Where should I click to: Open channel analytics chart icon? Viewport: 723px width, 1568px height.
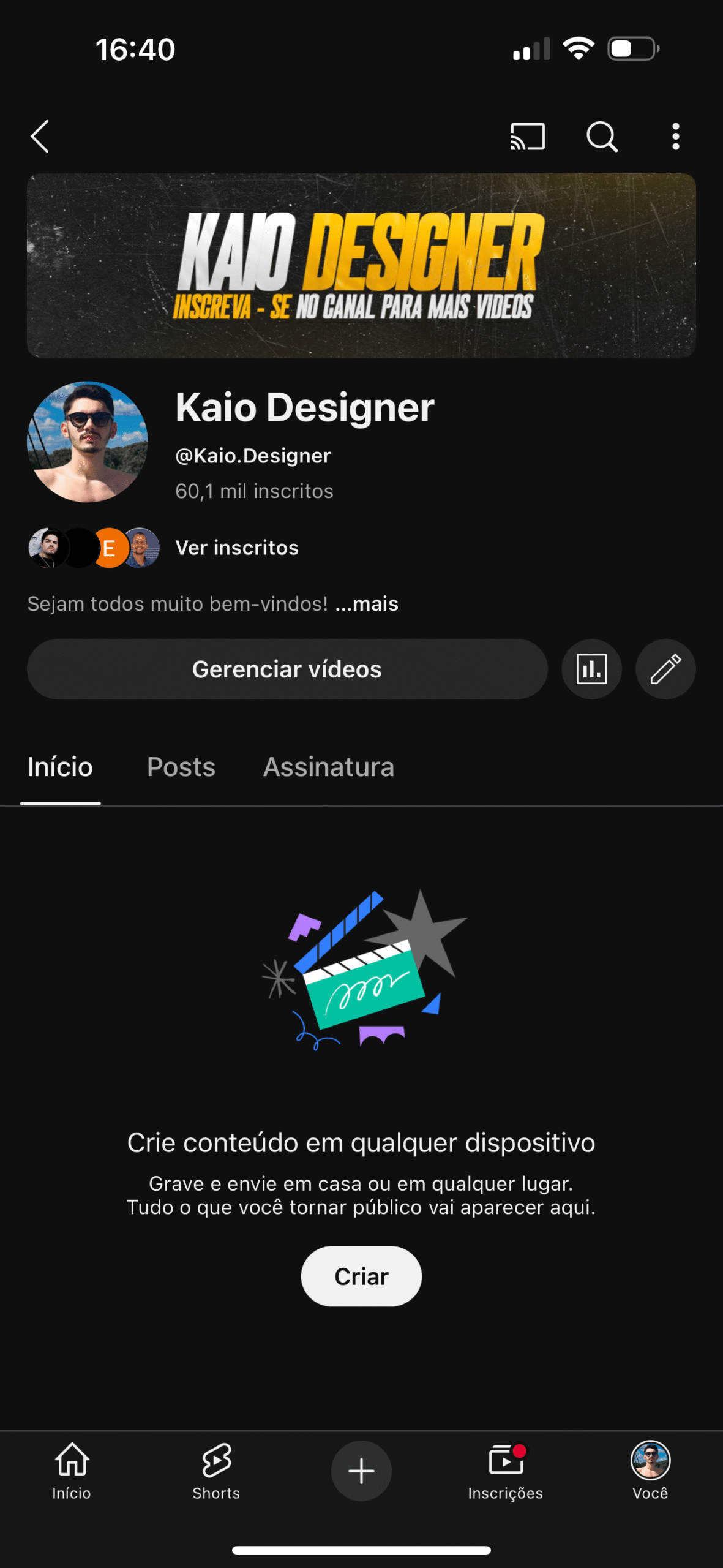click(591, 669)
